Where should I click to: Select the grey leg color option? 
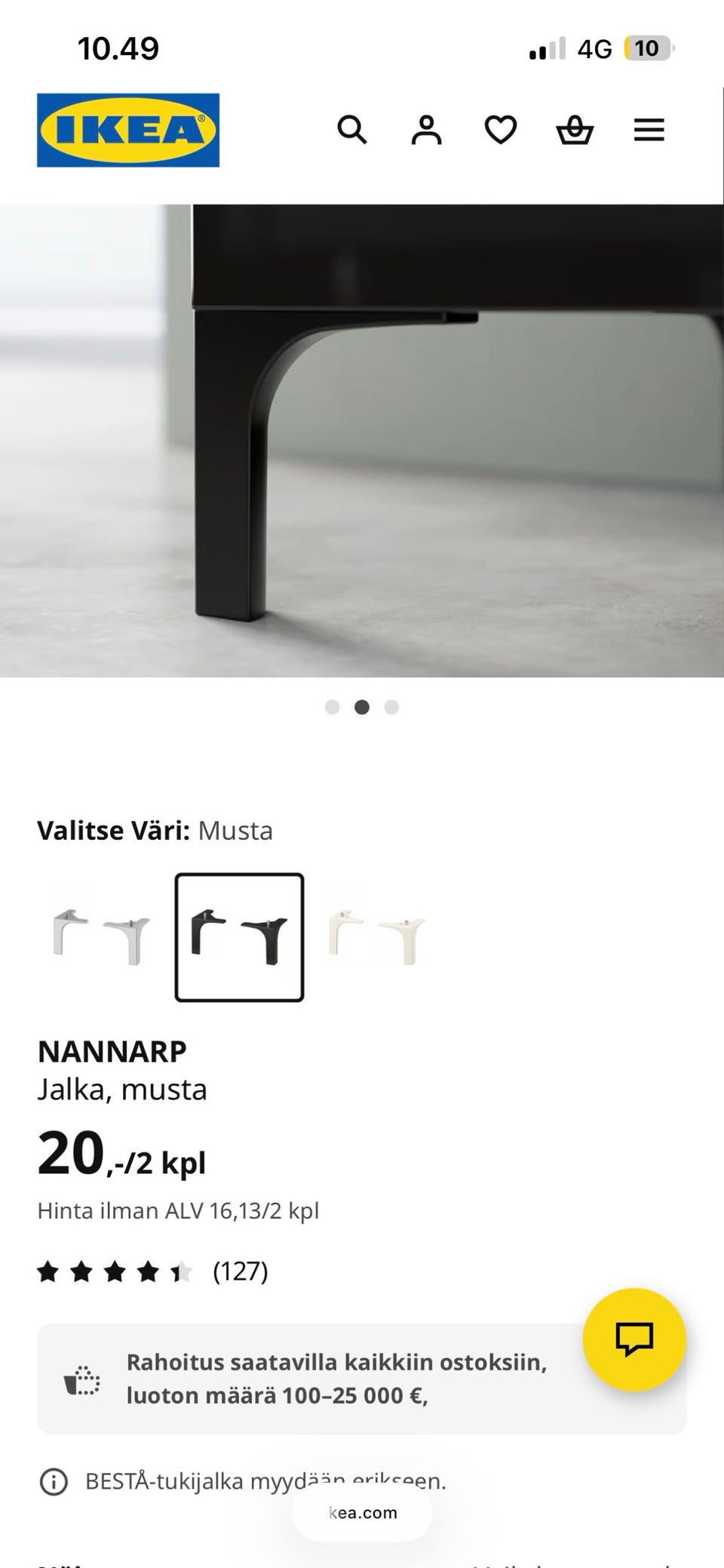101,937
